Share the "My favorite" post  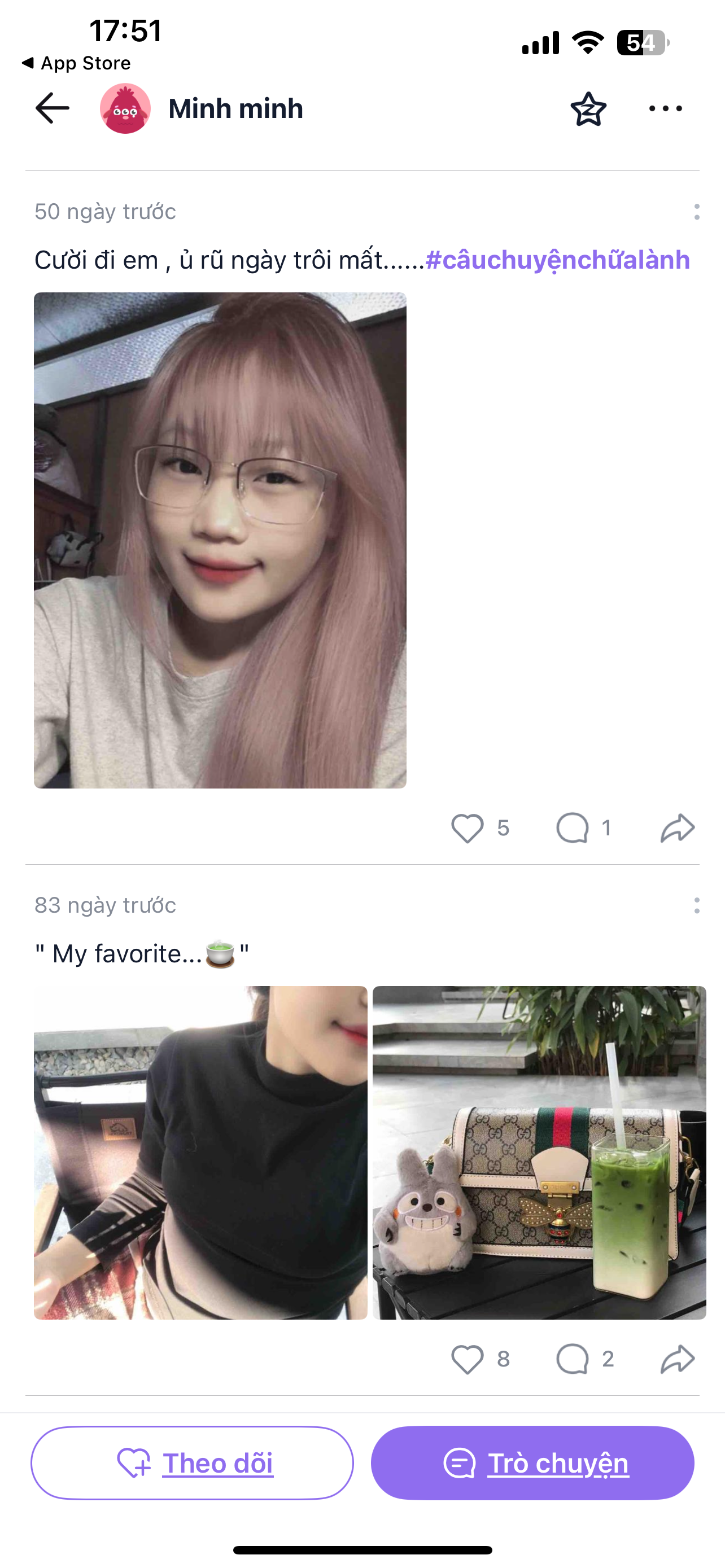click(x=678, y=1359)
